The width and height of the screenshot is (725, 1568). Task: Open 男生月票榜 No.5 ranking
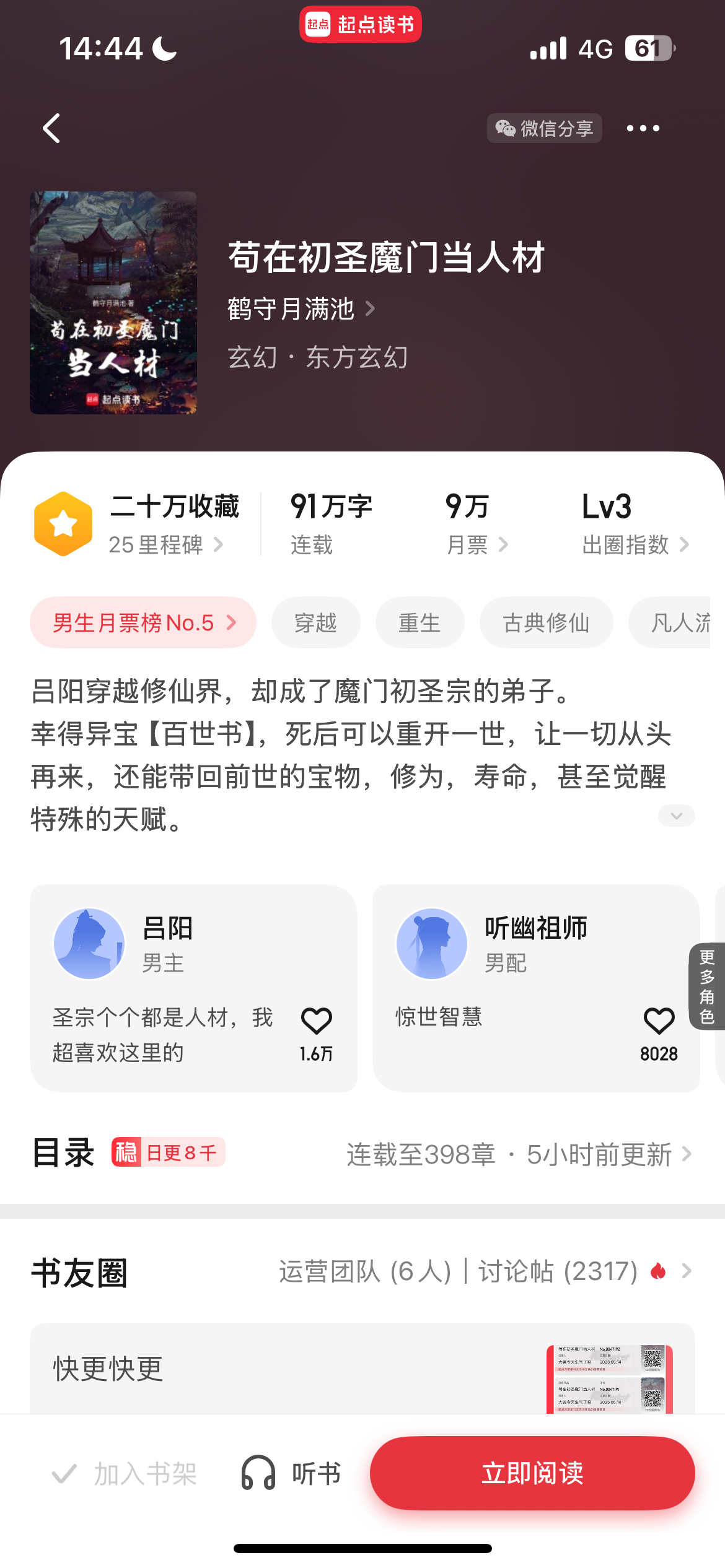(143, 622)
